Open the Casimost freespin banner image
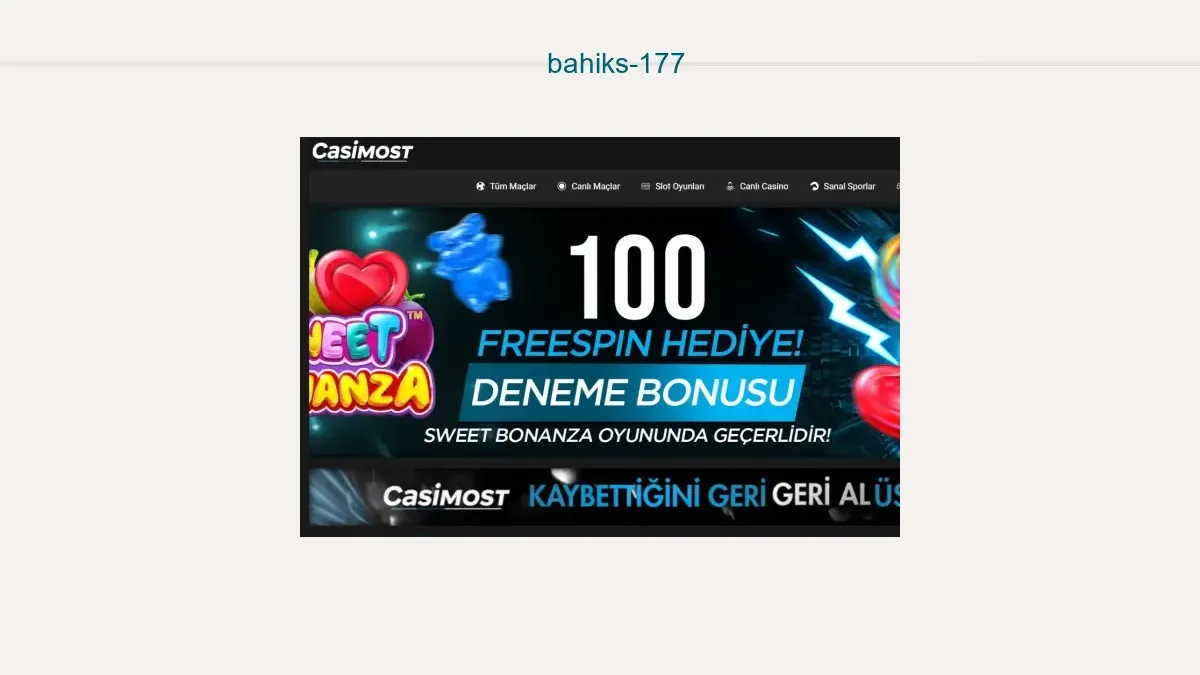The height and width of the screenshot is (675, 1200). click(x=600, y=336)
